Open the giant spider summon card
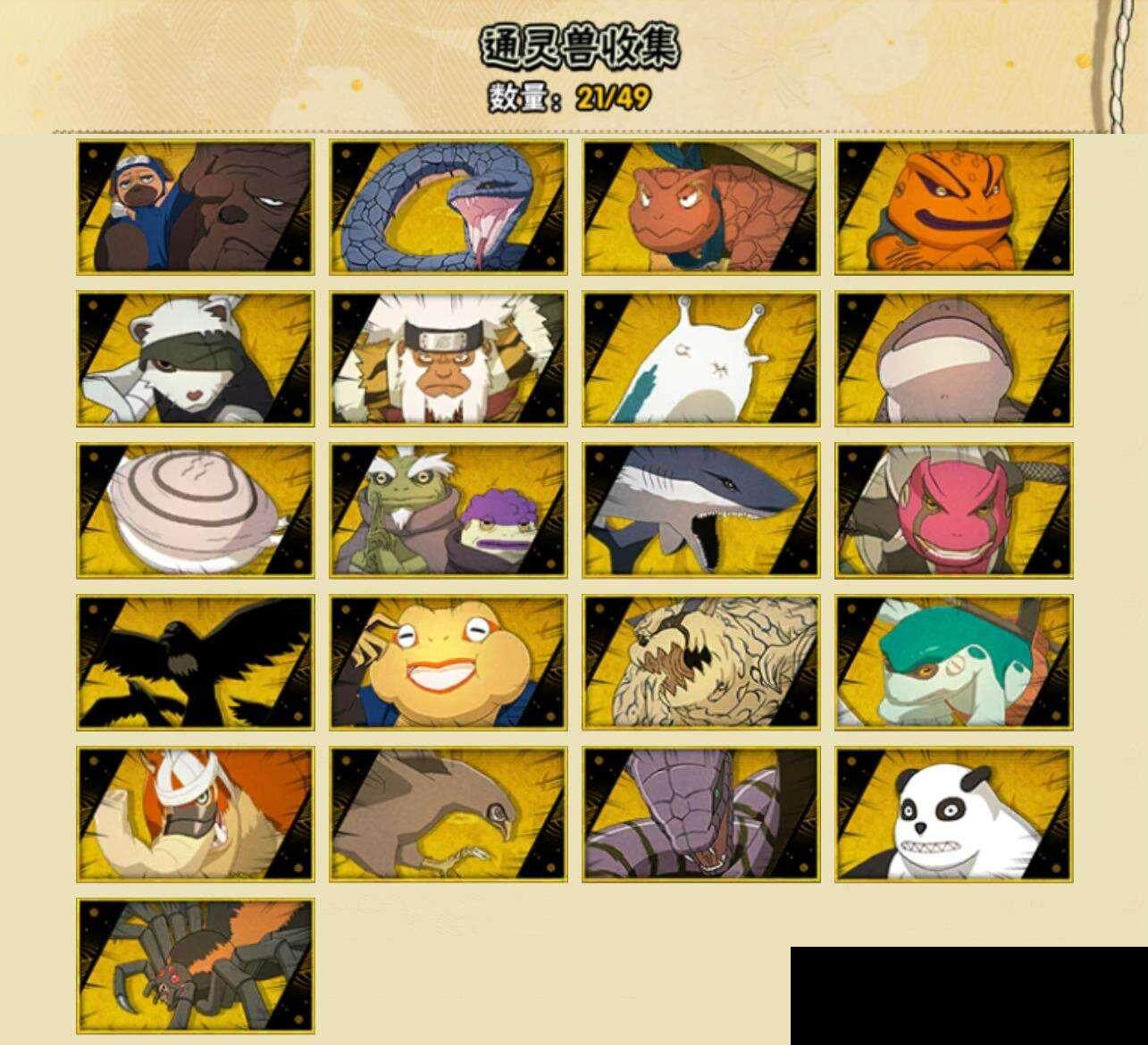 (x=195, y=966)
